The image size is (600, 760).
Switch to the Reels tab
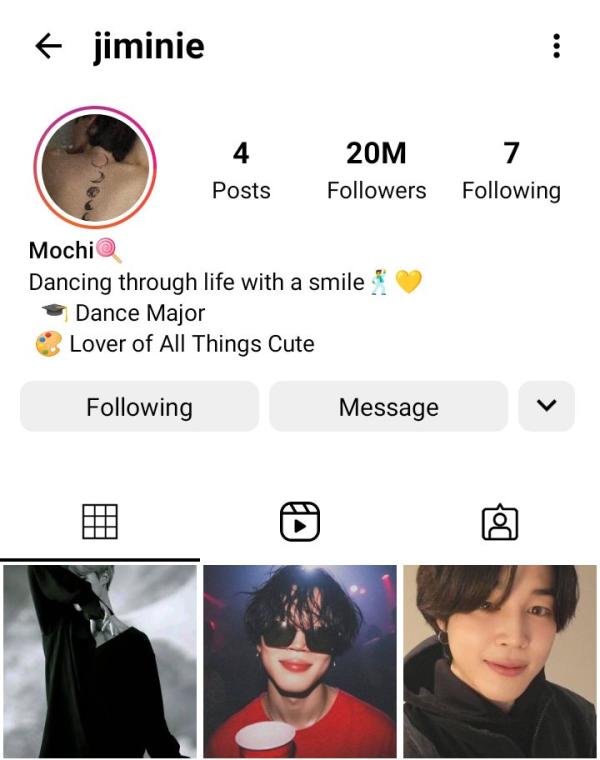(x=300, y=522)
